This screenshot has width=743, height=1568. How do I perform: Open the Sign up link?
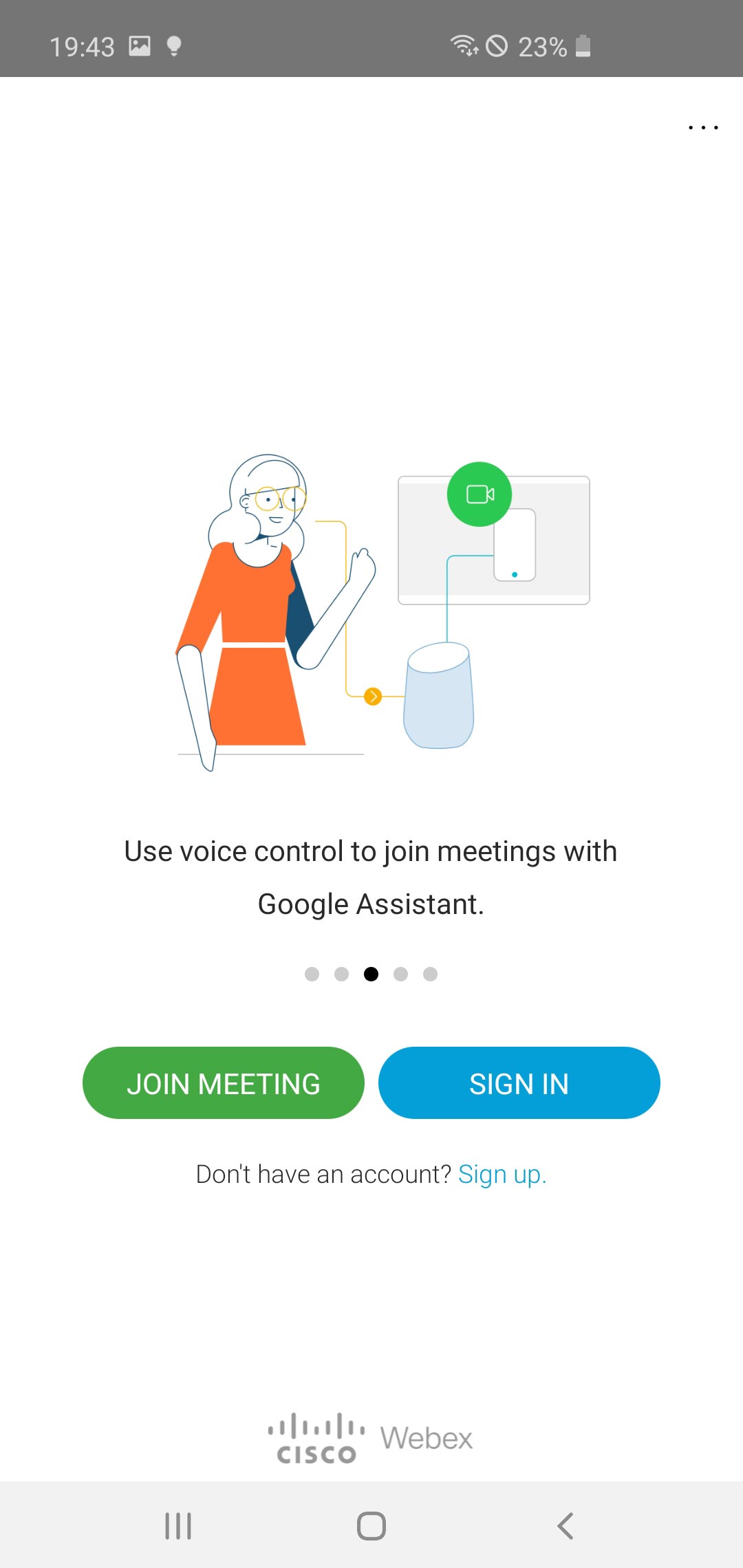(x=502, y=1174)
